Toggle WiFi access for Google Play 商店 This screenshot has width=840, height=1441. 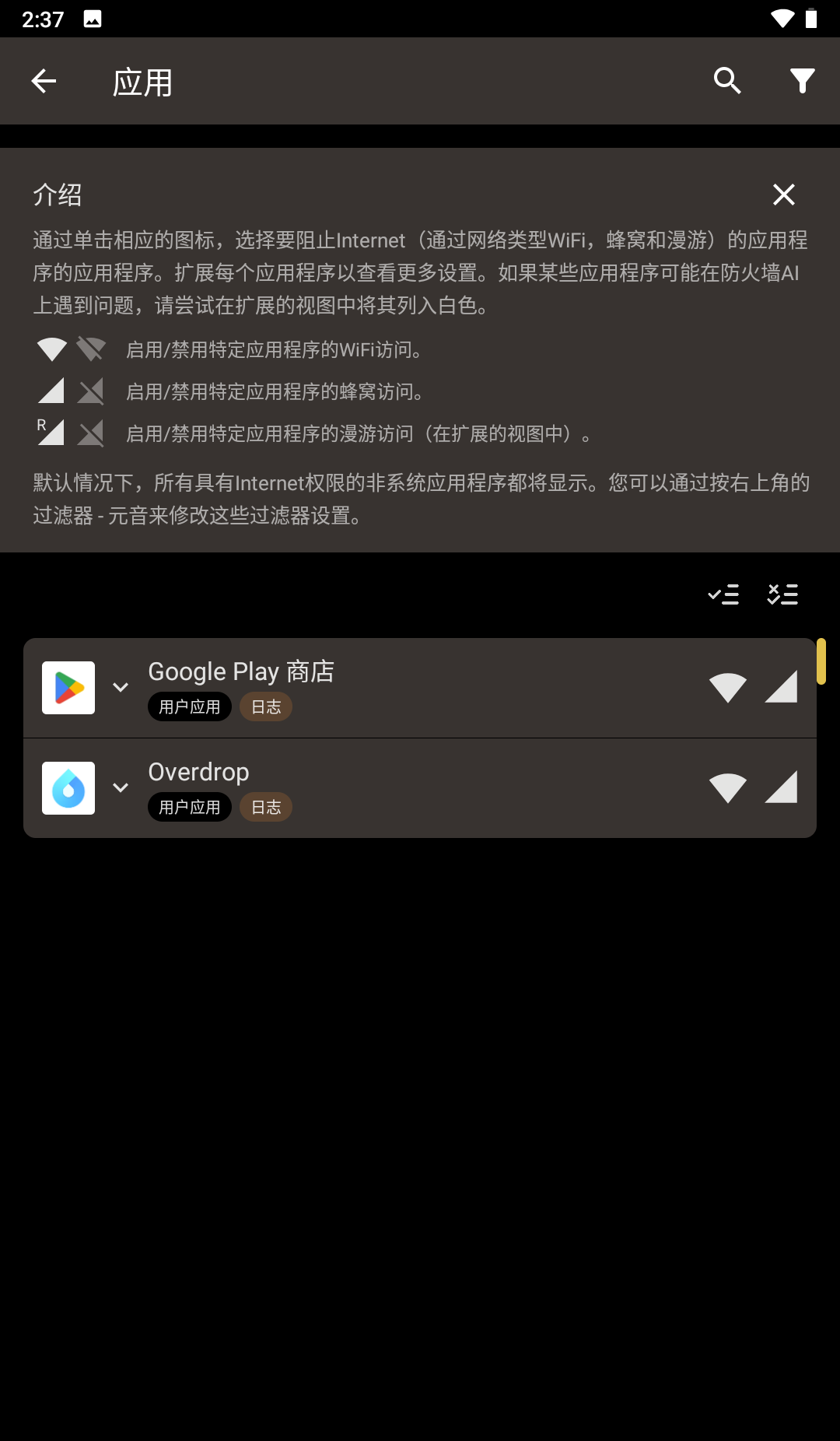pyautogui.click(x=728, y=686)
